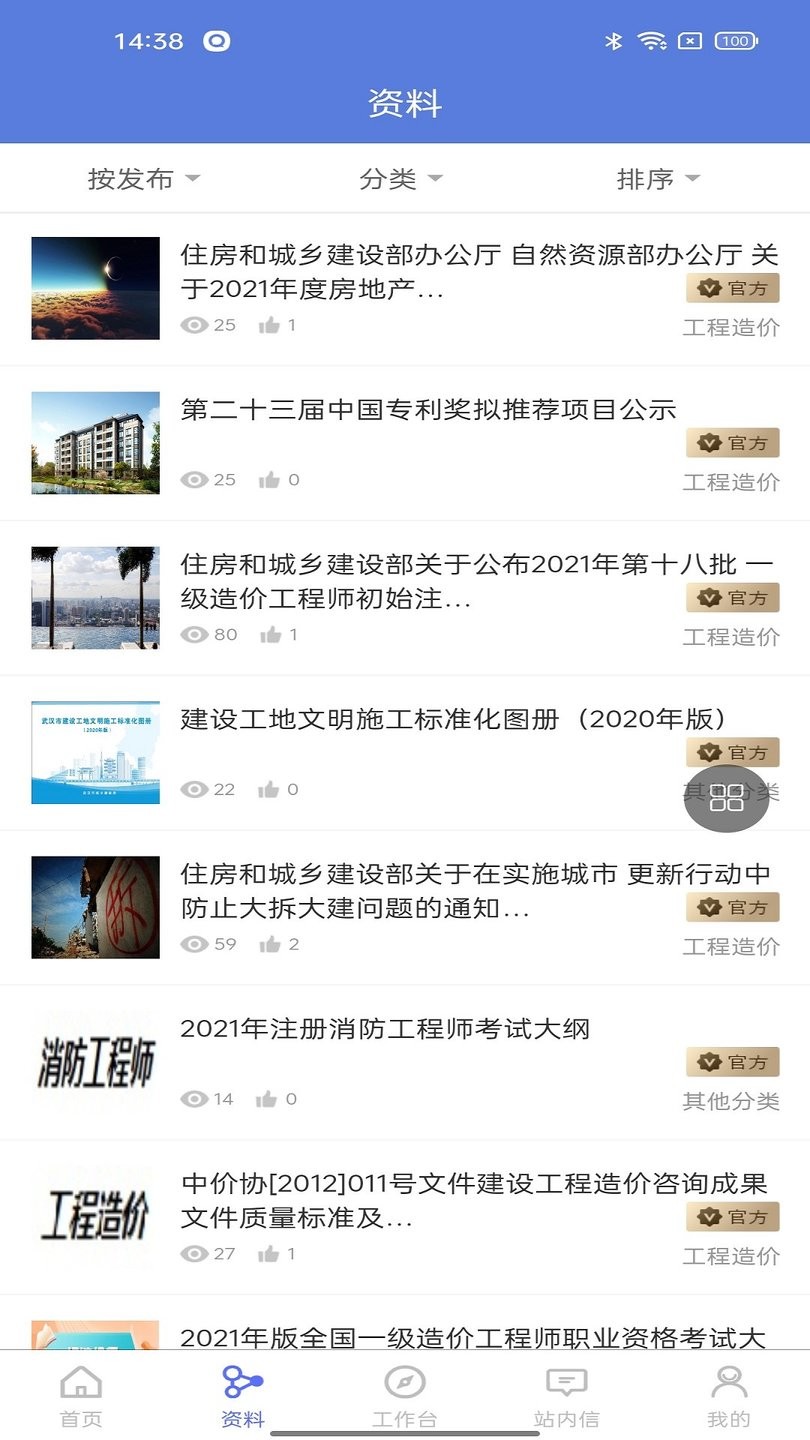810x1440 pixels.
Task: Select the 资料 tab
Action: click(x=243, y=1397)
